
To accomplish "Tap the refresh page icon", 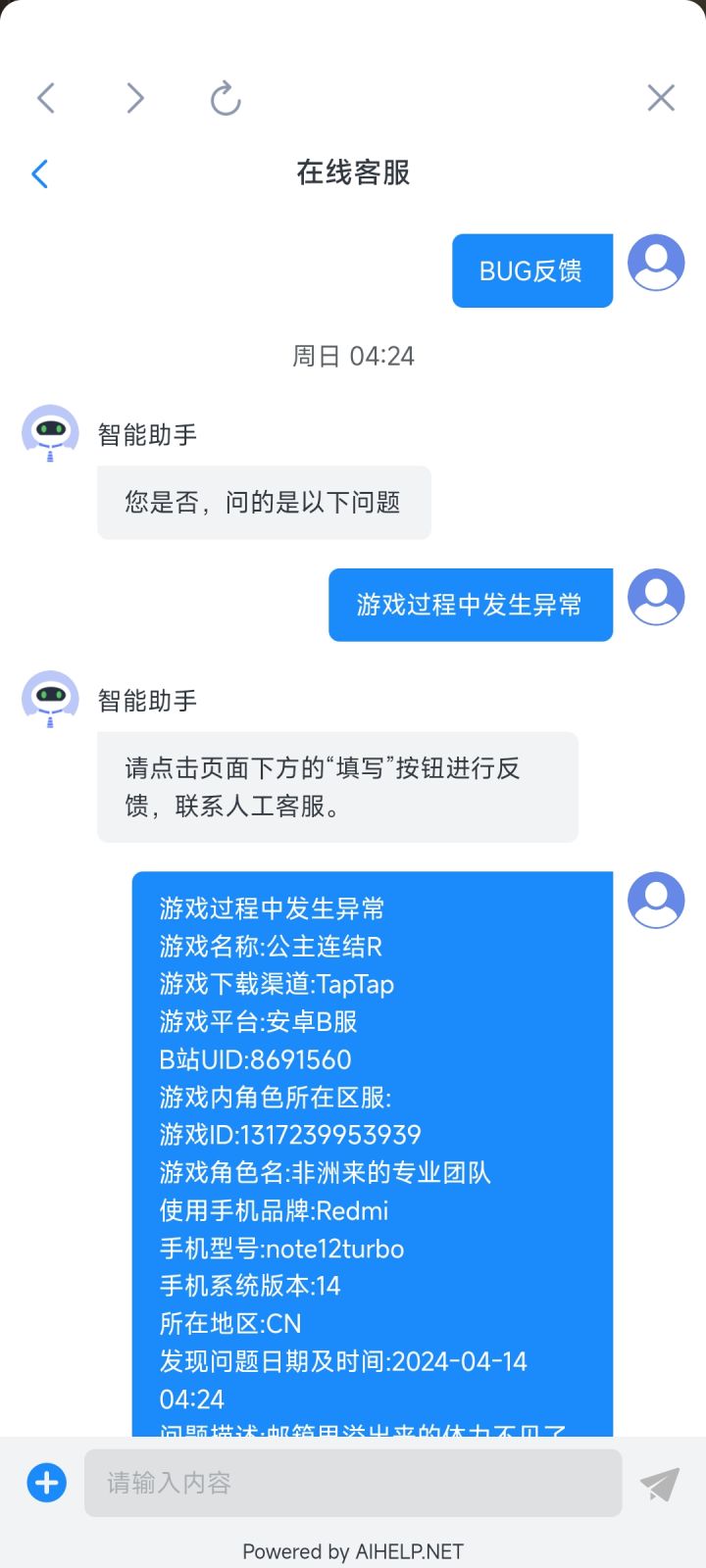I will click(225, 98).
